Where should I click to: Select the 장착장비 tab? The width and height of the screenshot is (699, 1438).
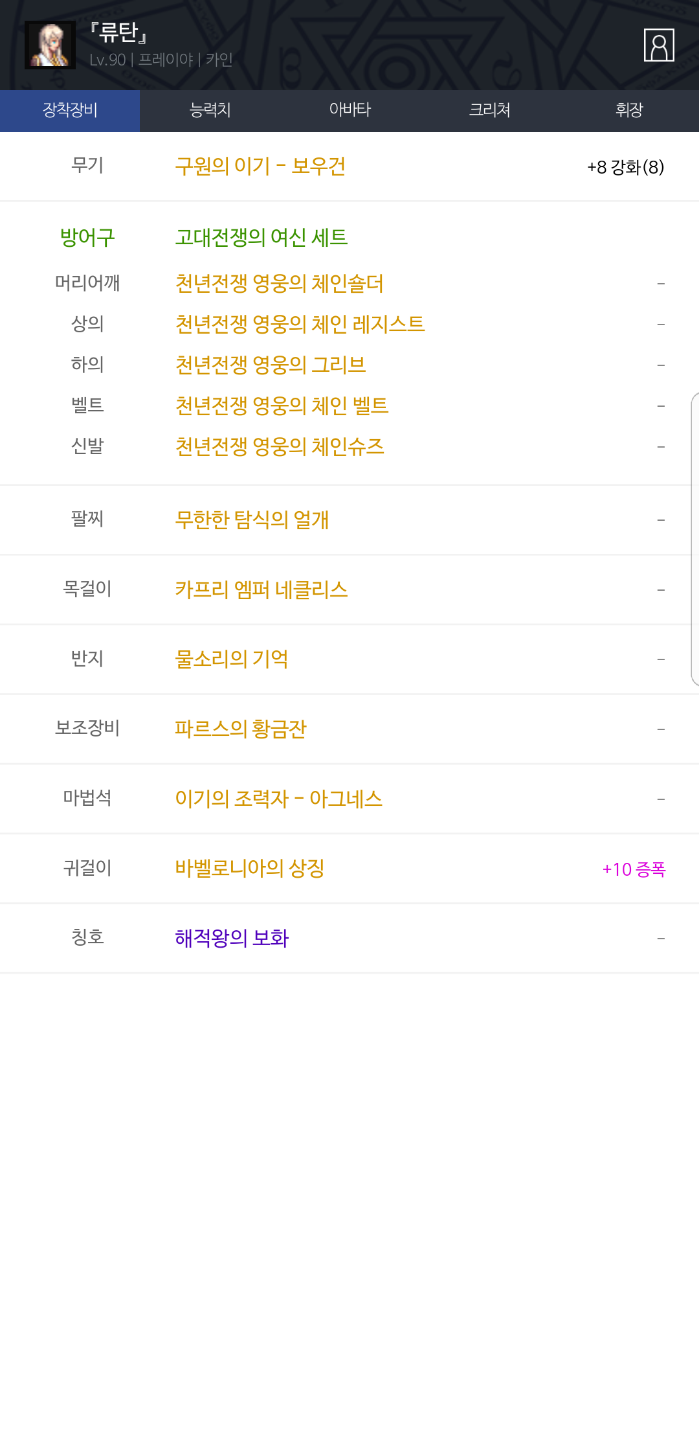70,110
